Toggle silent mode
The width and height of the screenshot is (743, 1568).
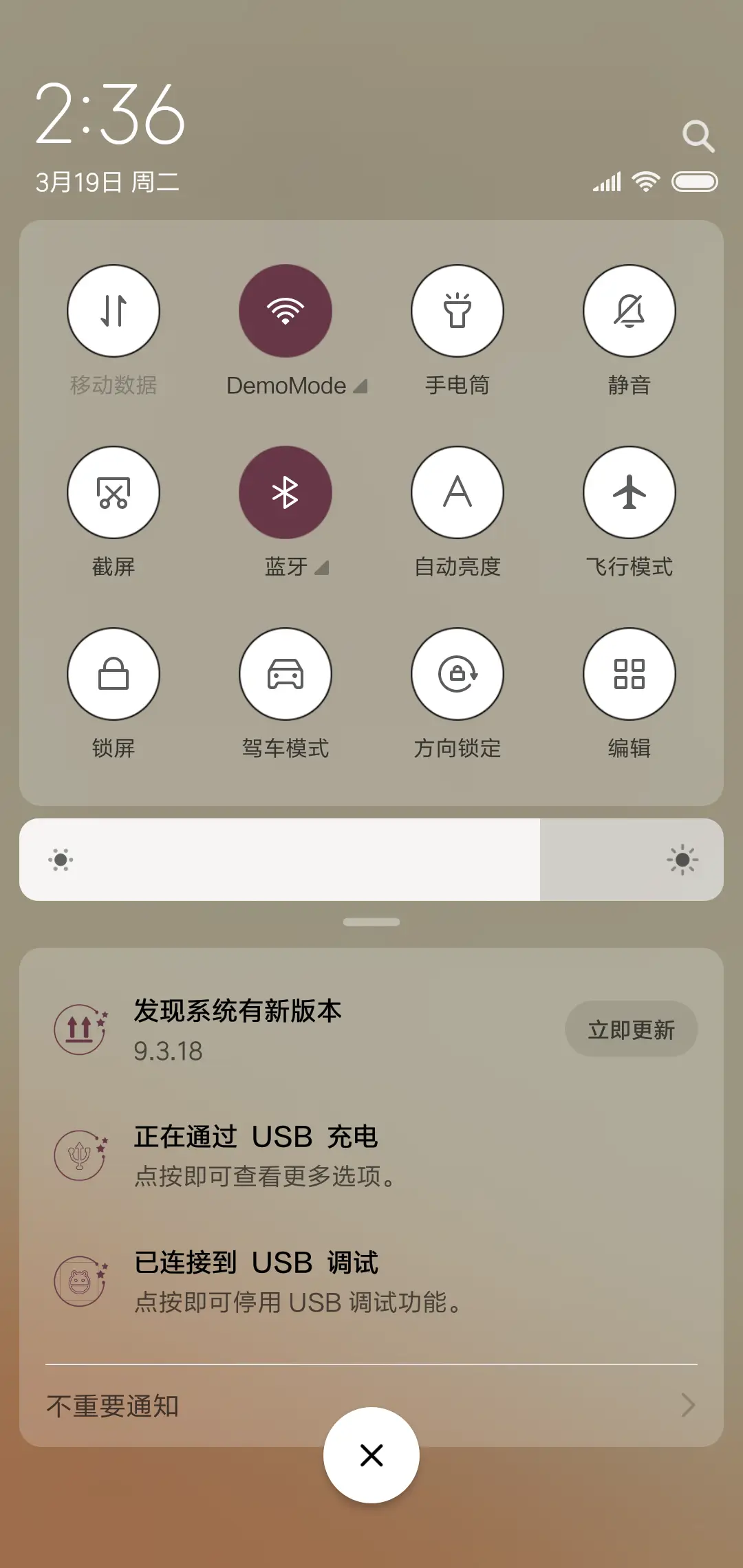(629, 311)
